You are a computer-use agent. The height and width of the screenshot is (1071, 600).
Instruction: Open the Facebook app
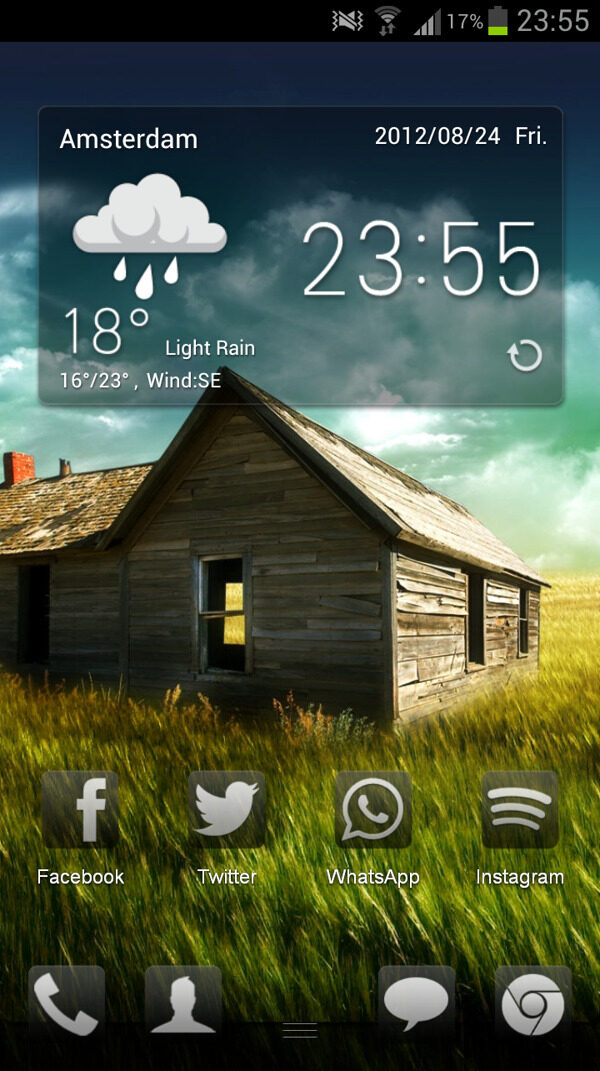80,811
